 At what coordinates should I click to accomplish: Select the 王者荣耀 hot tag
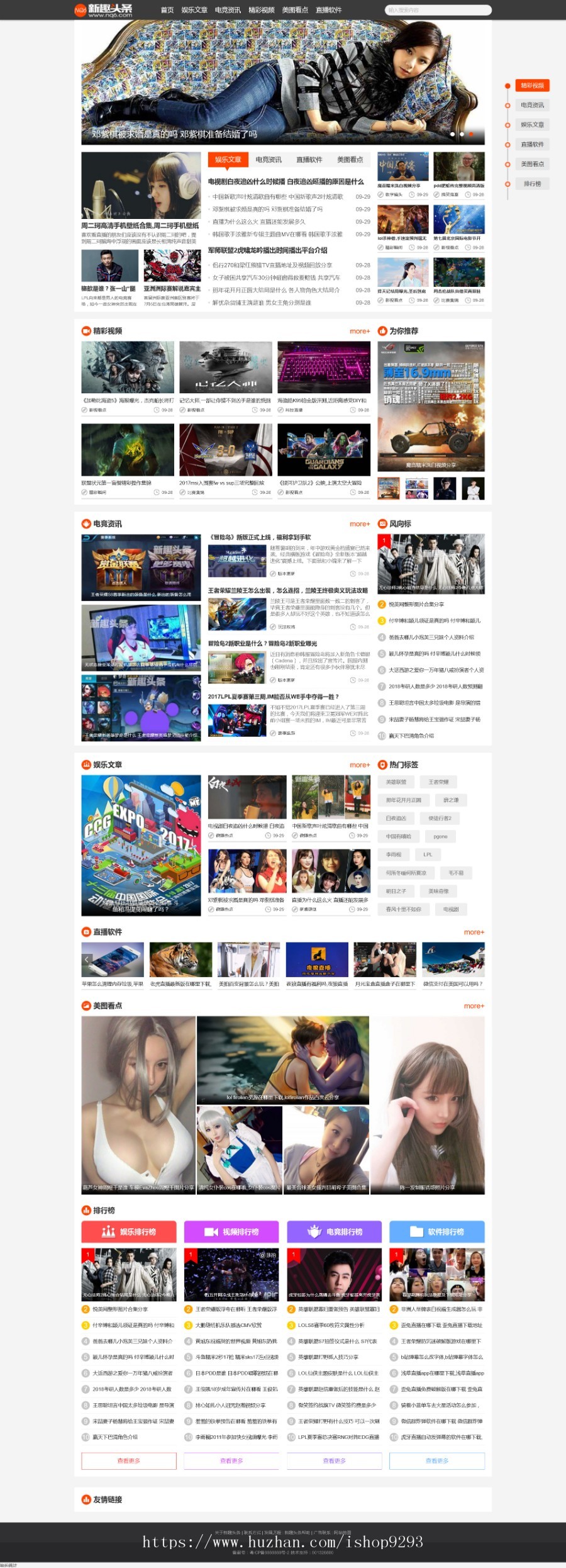[438, 782]
